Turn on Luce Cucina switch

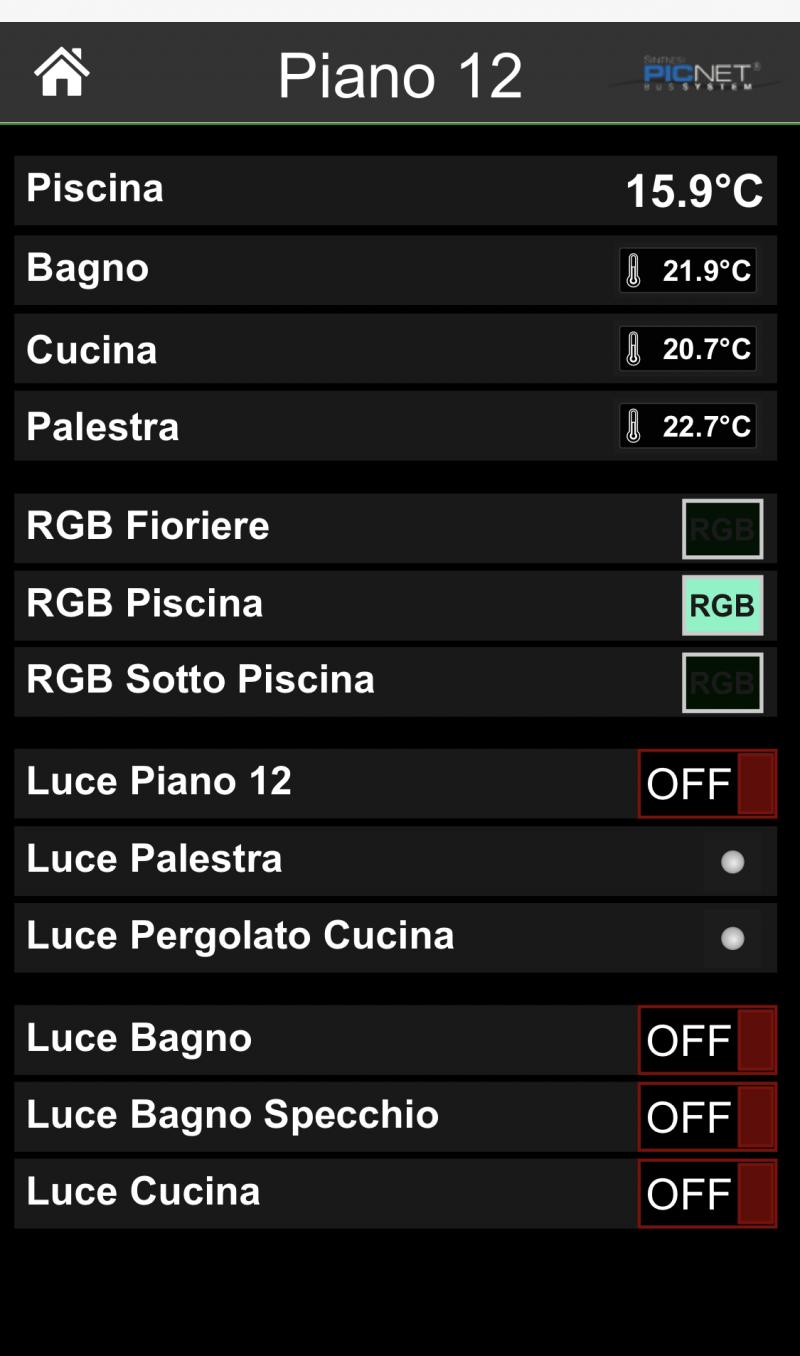coord(707,1194)
